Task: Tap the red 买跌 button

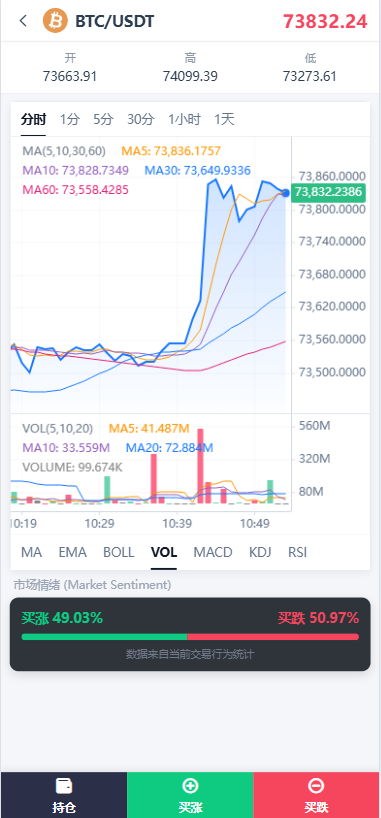Action: pos(316,795)
